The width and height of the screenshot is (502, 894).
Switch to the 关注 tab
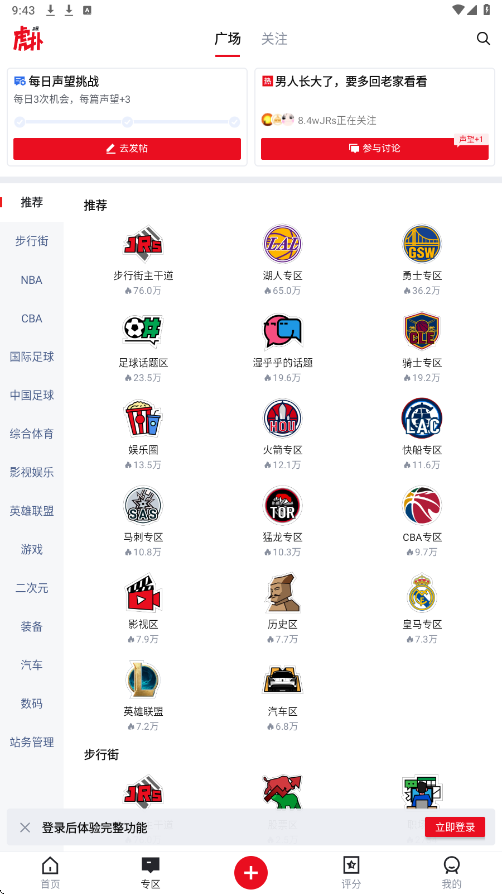click(x=274, y=39)
